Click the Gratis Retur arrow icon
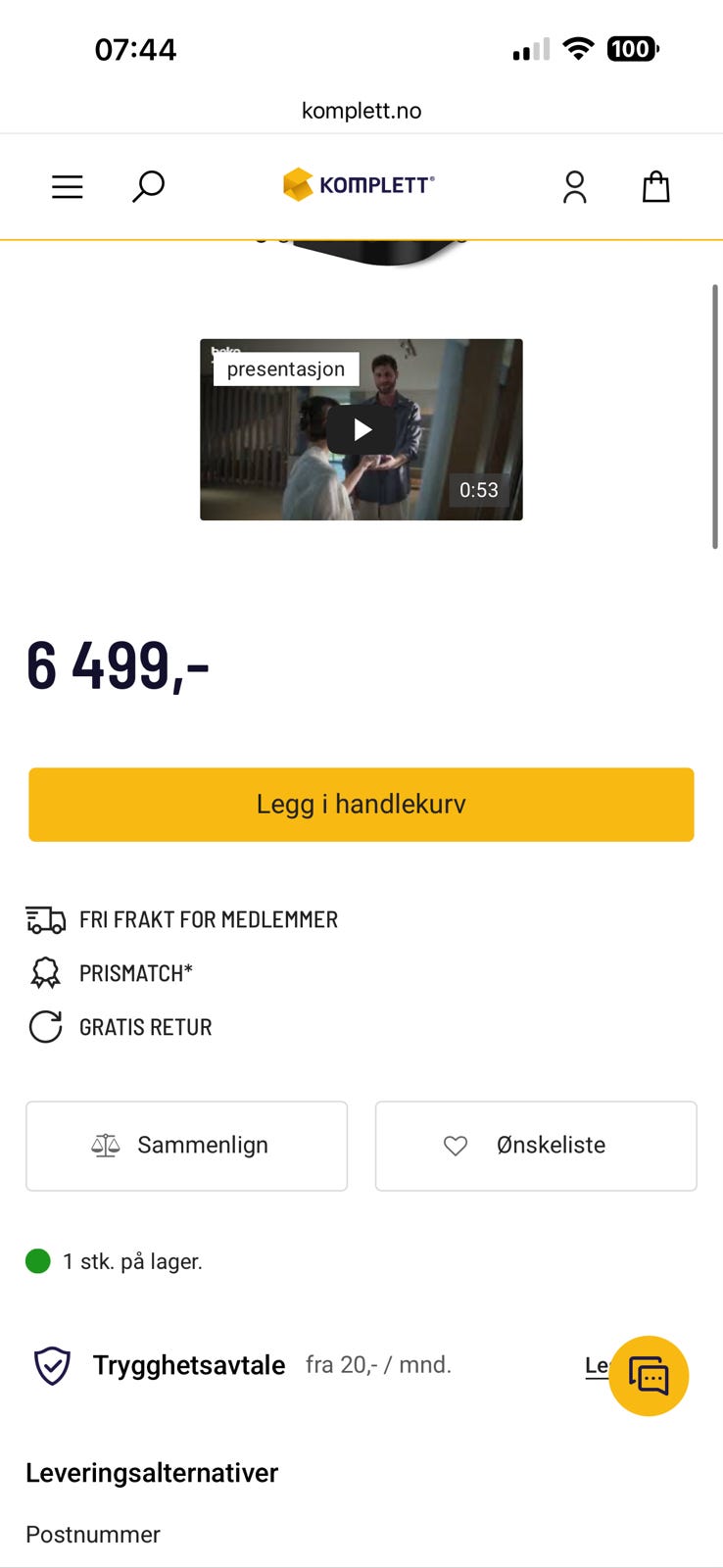The width and height of the screenshot is (723, 1568). point(43,1026)
